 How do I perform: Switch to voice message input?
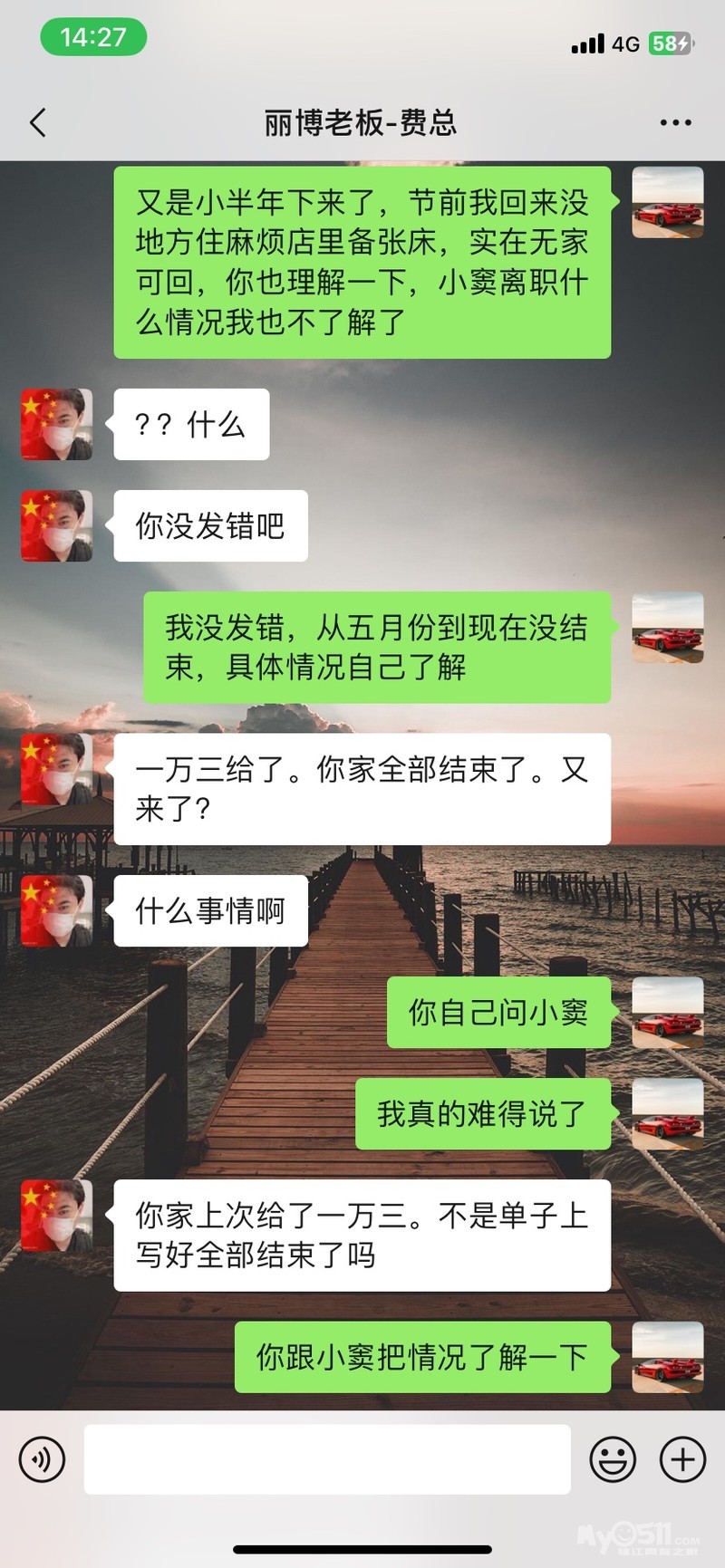pos(42,1459)
